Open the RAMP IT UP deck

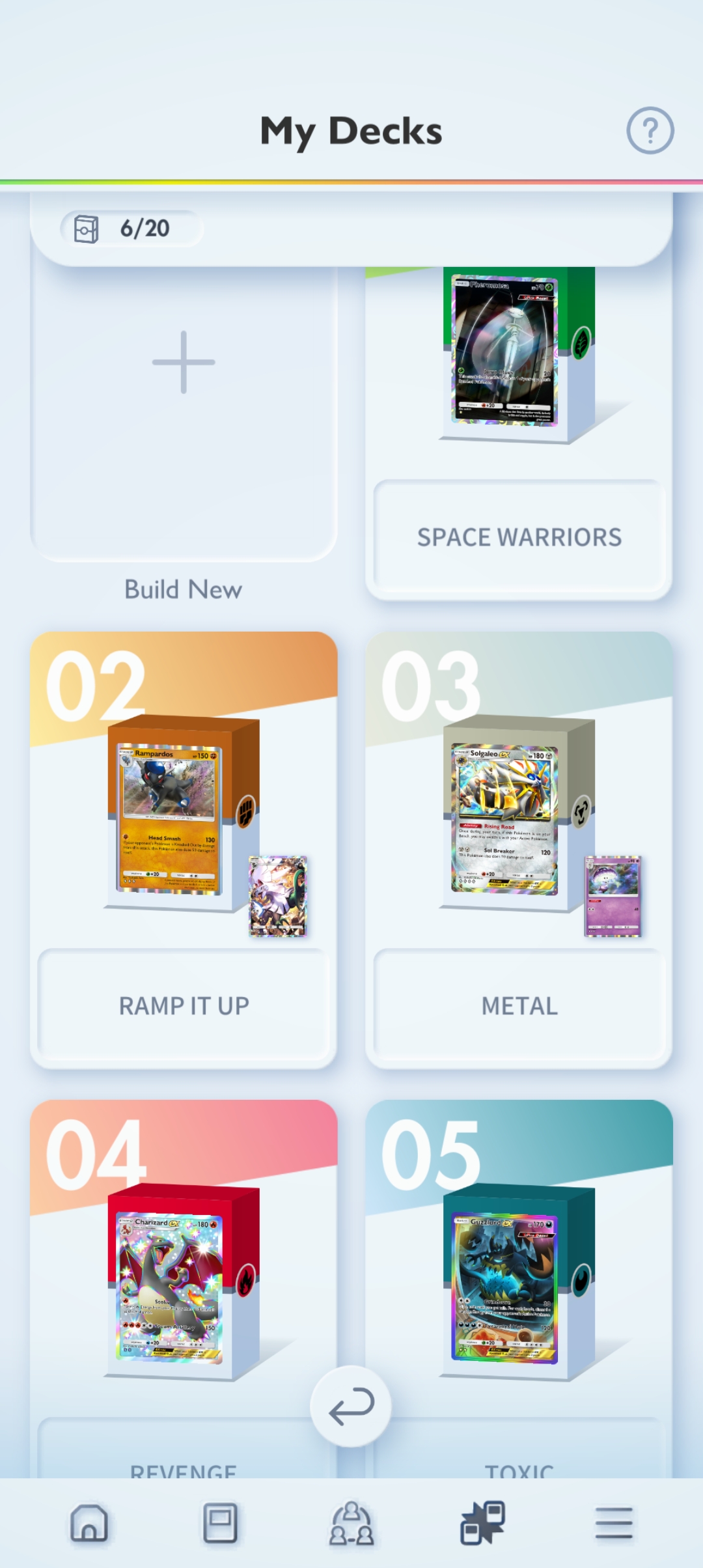coord(184,847)
